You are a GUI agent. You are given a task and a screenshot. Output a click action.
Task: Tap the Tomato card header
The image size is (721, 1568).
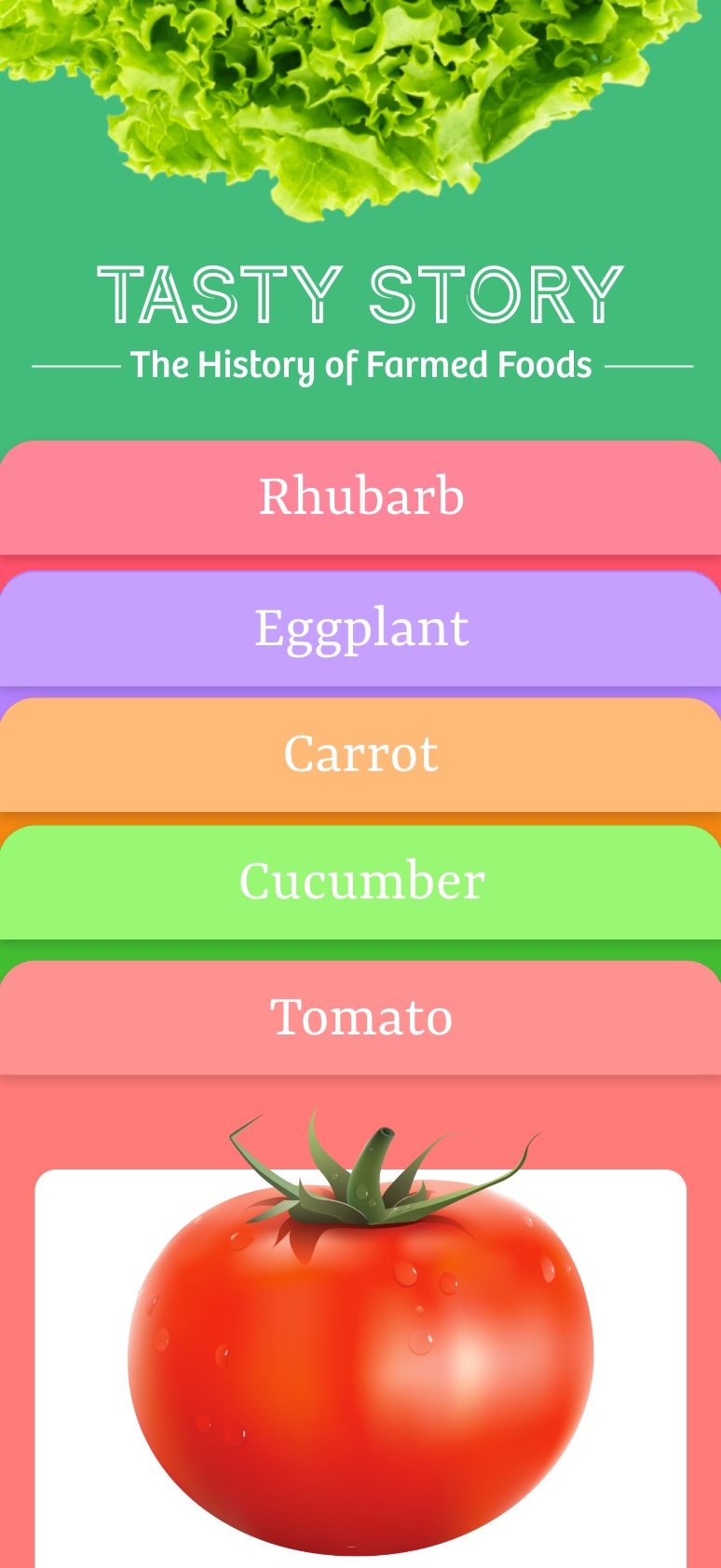[x=360, y=1017]
